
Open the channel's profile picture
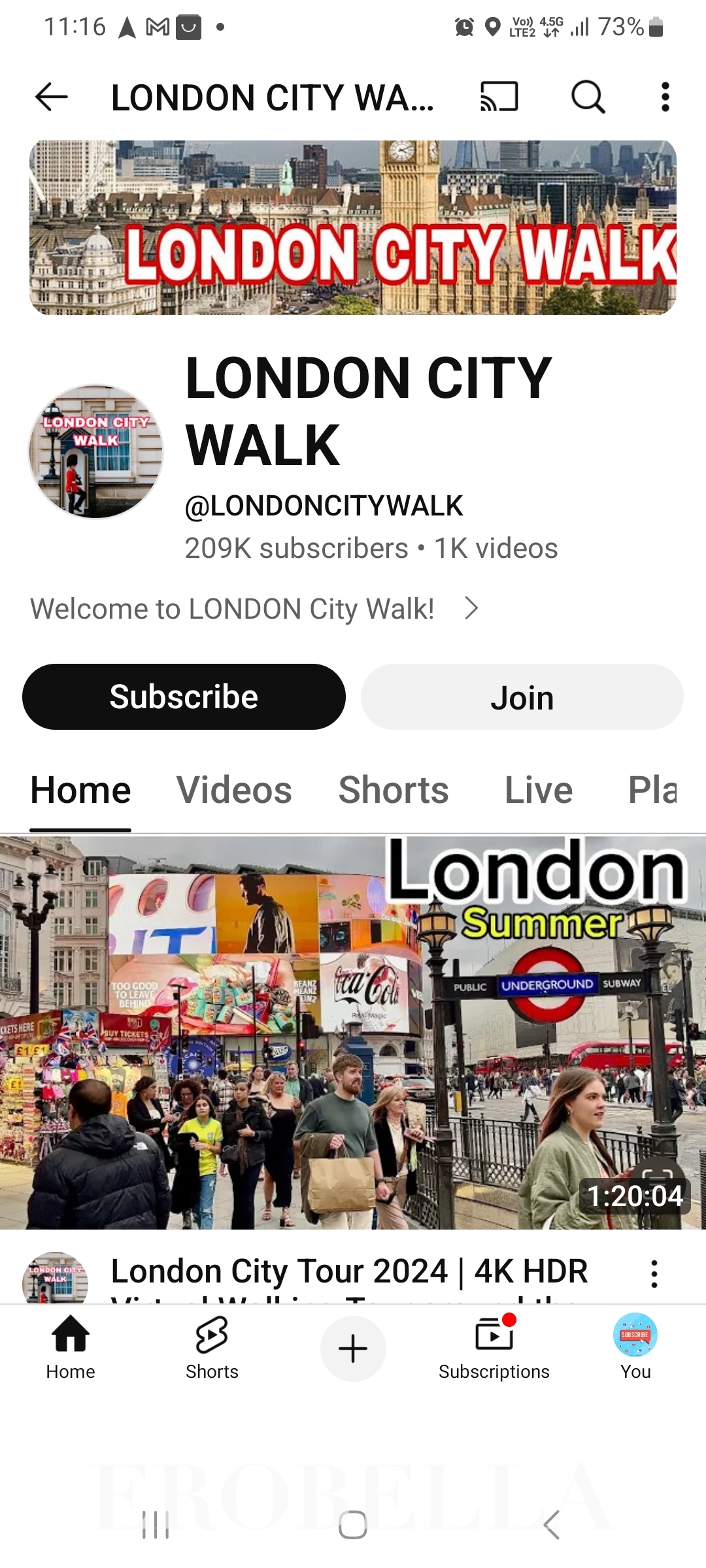96,451
